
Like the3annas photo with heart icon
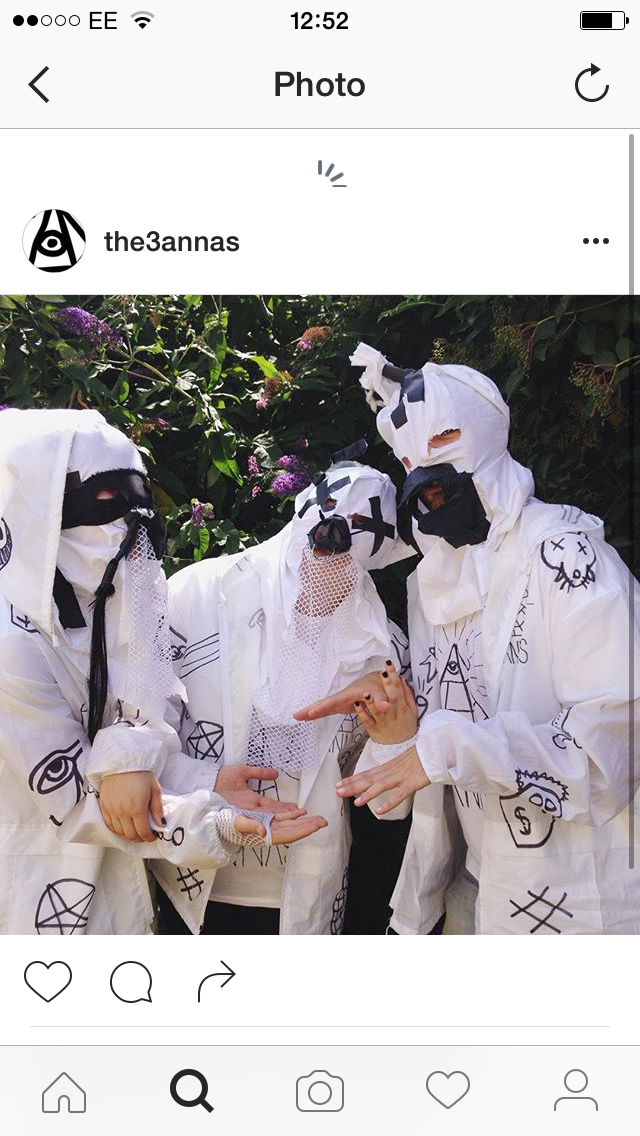48,982
